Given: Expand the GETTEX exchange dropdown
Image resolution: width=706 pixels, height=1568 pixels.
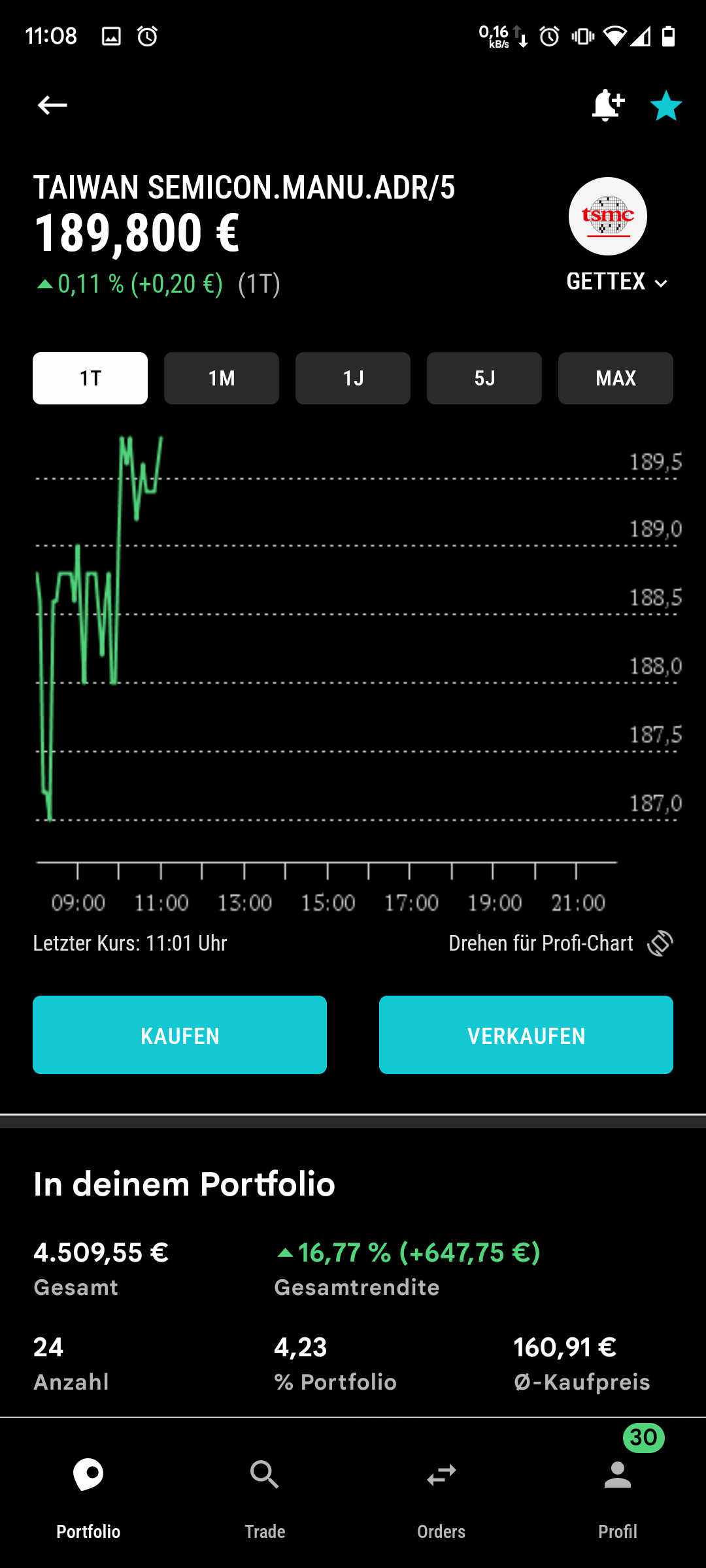Looking at the screenshot, I should (616, 282).
